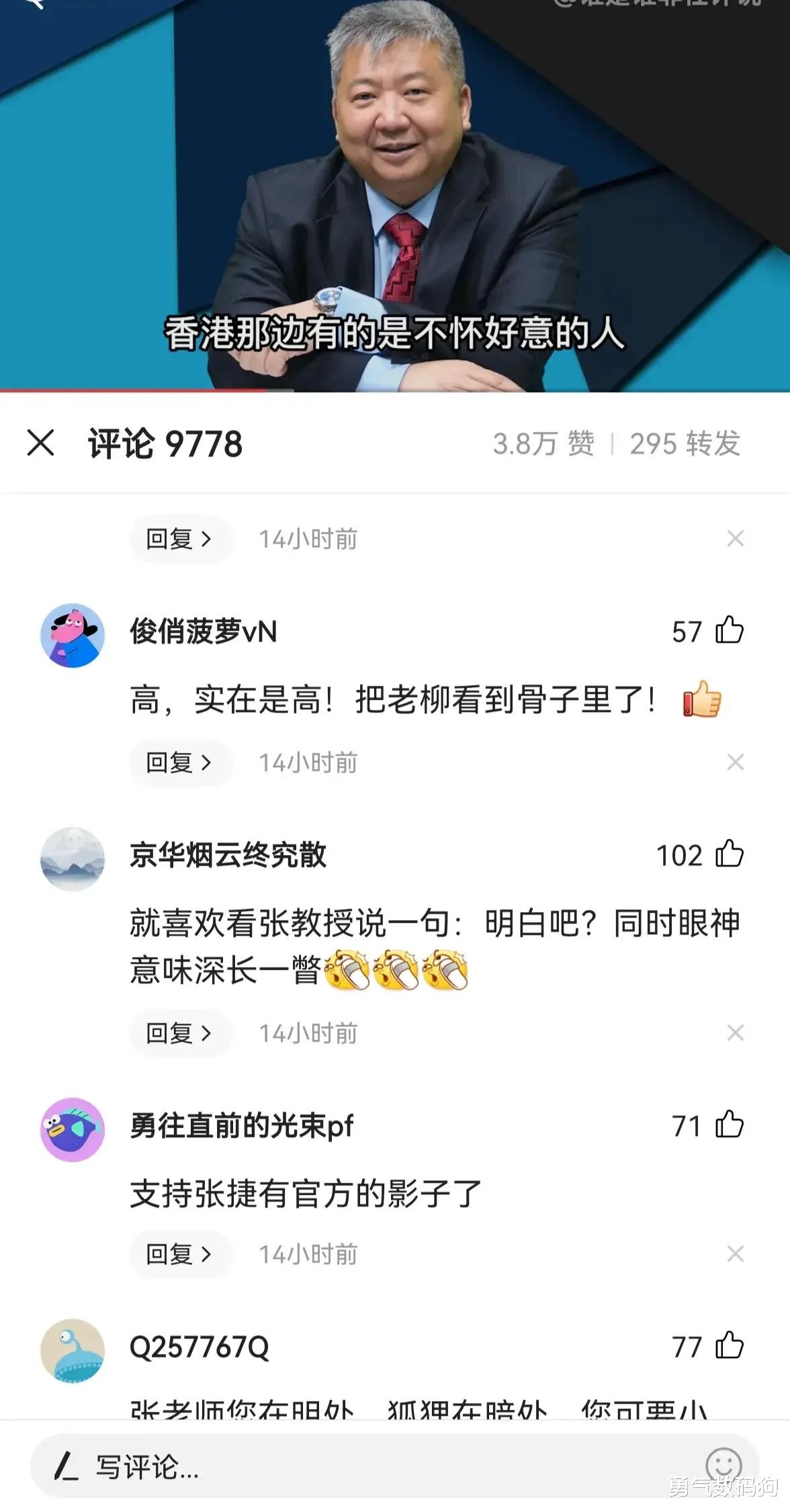Close the comment panel with the X
Screen dimensions: 790x1512
pos(42,443)
